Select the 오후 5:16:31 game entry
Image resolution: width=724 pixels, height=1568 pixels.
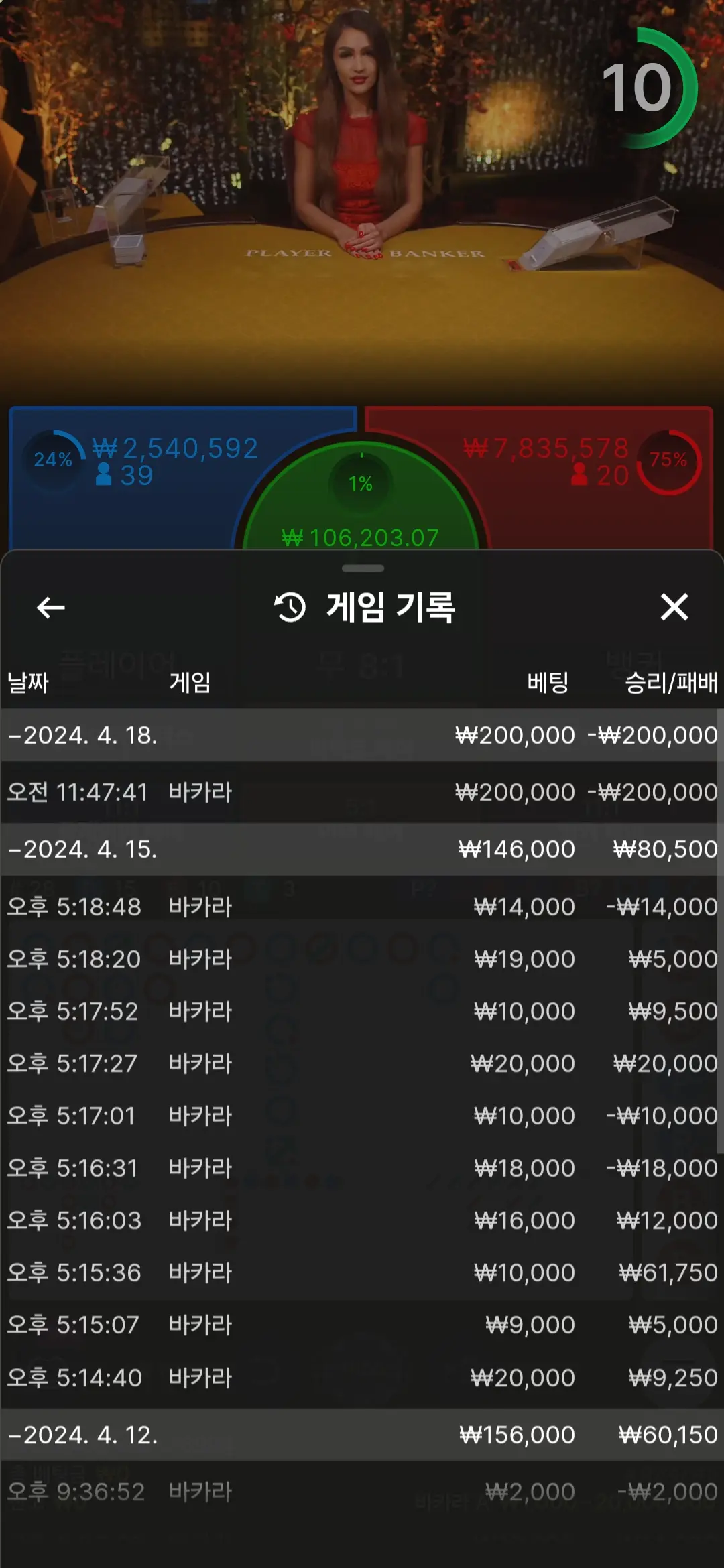coord(362,1169)
